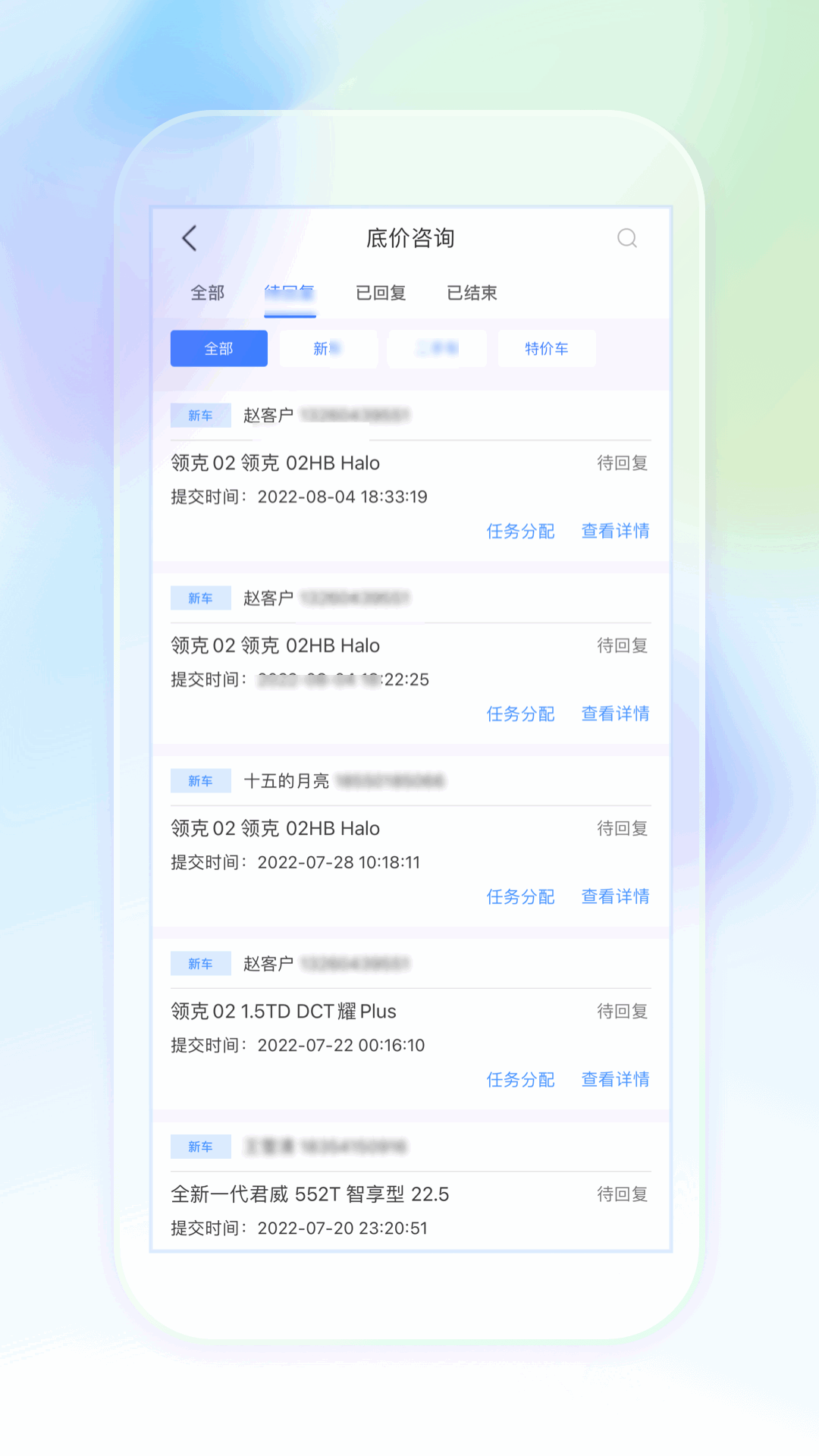
Task: Open 查看详情 for the first inquiry
Action: click(614, 532)
